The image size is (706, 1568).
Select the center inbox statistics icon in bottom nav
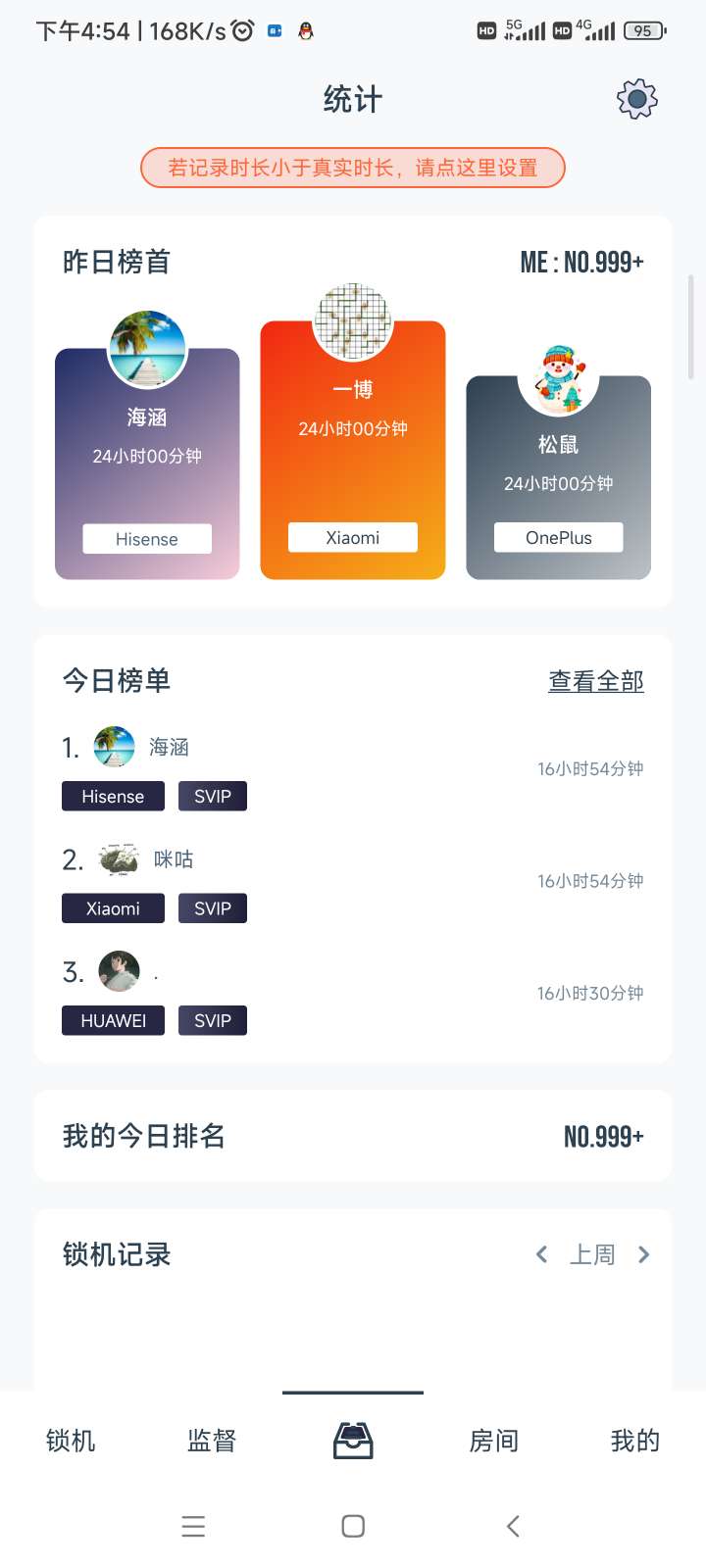click(352, 1441)
